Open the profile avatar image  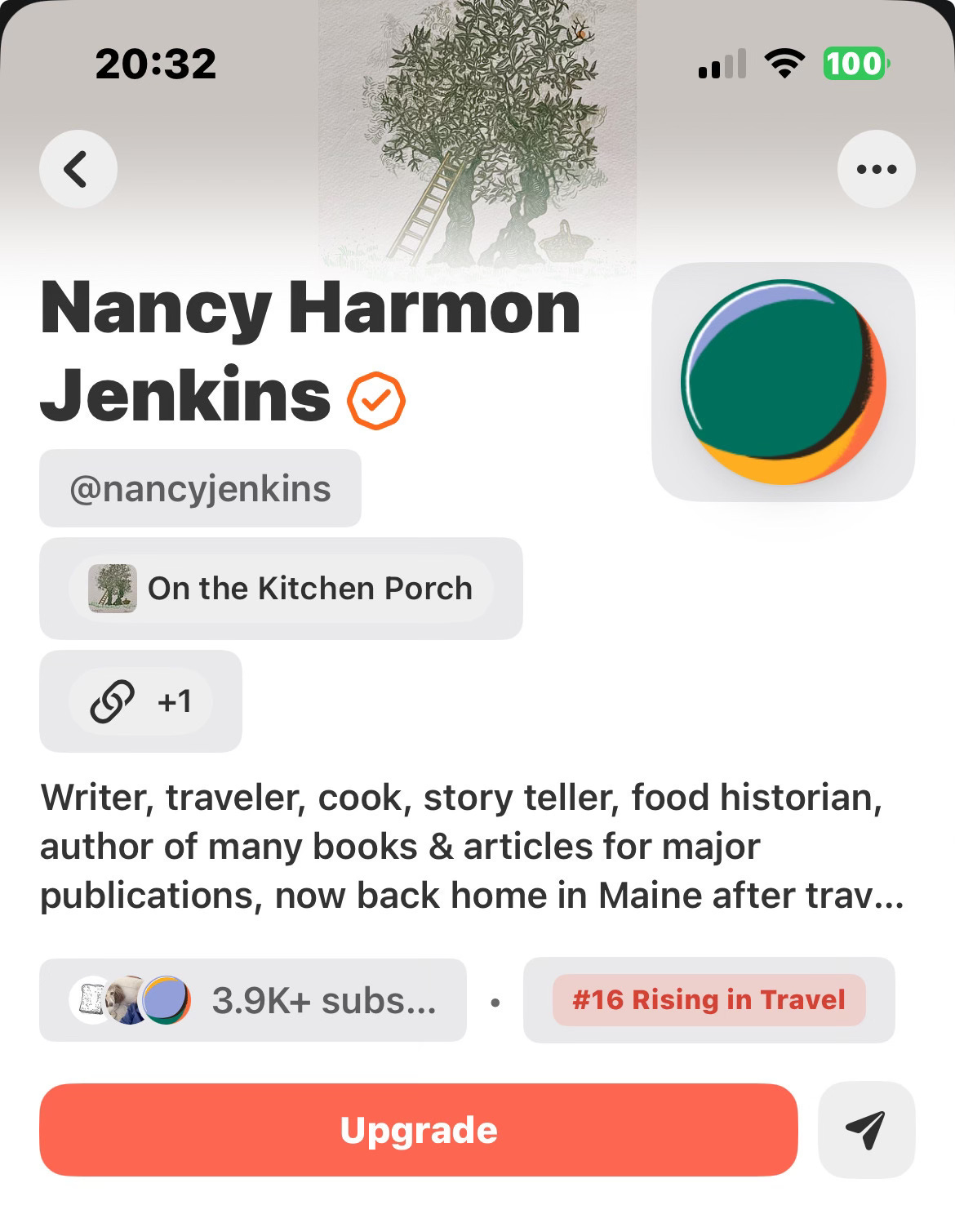click(x=784, y=381)
